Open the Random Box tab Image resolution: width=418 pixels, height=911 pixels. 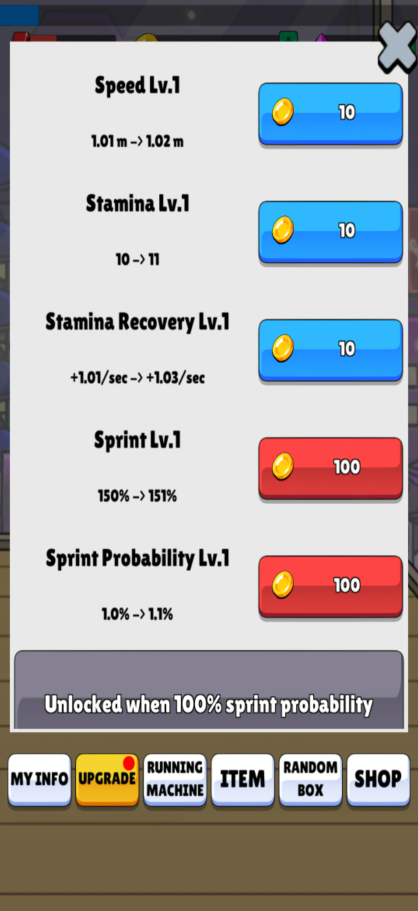tap(310, 780)
